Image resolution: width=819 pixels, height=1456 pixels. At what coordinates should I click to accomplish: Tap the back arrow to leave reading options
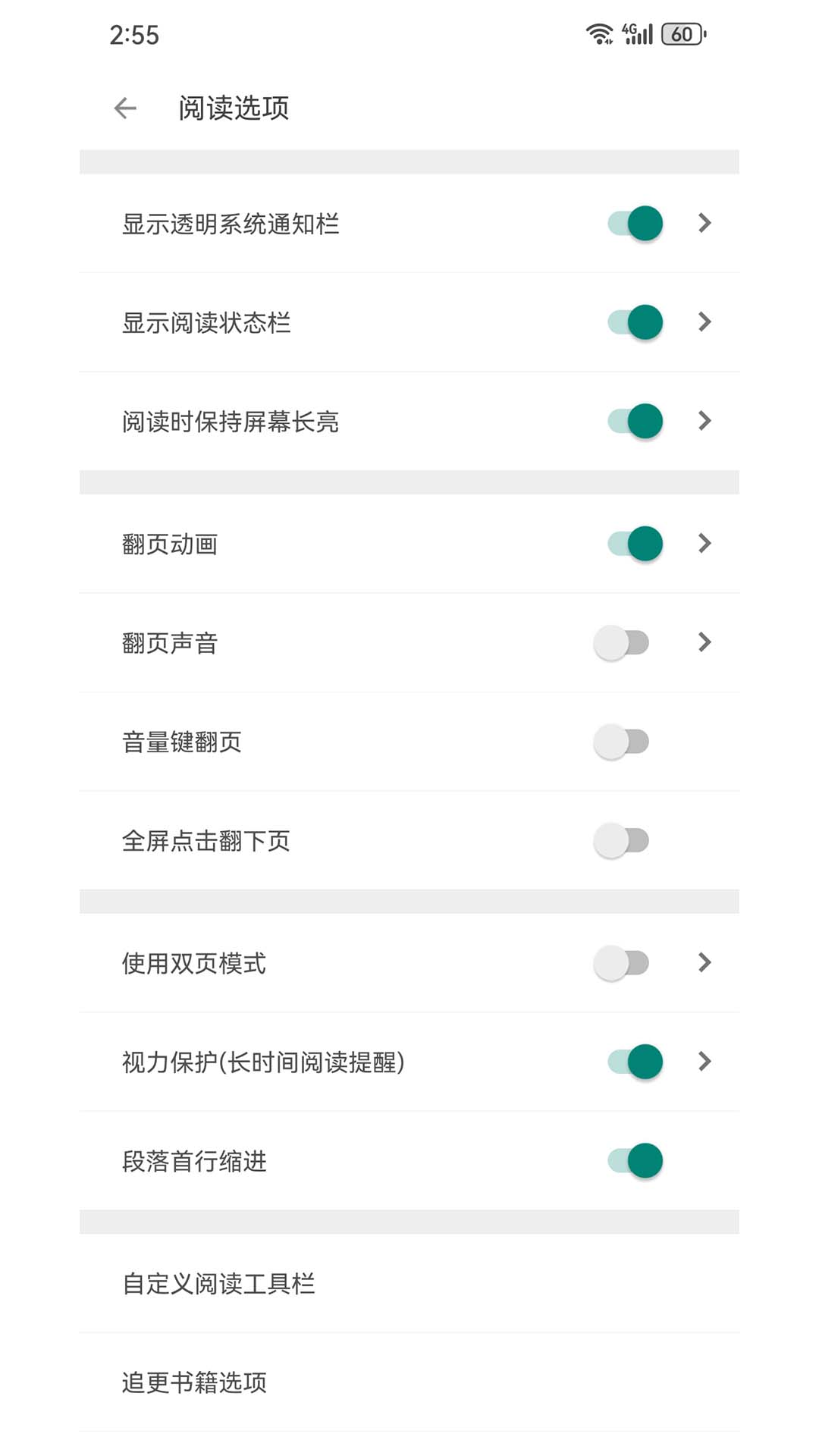(x=124, y=108)
